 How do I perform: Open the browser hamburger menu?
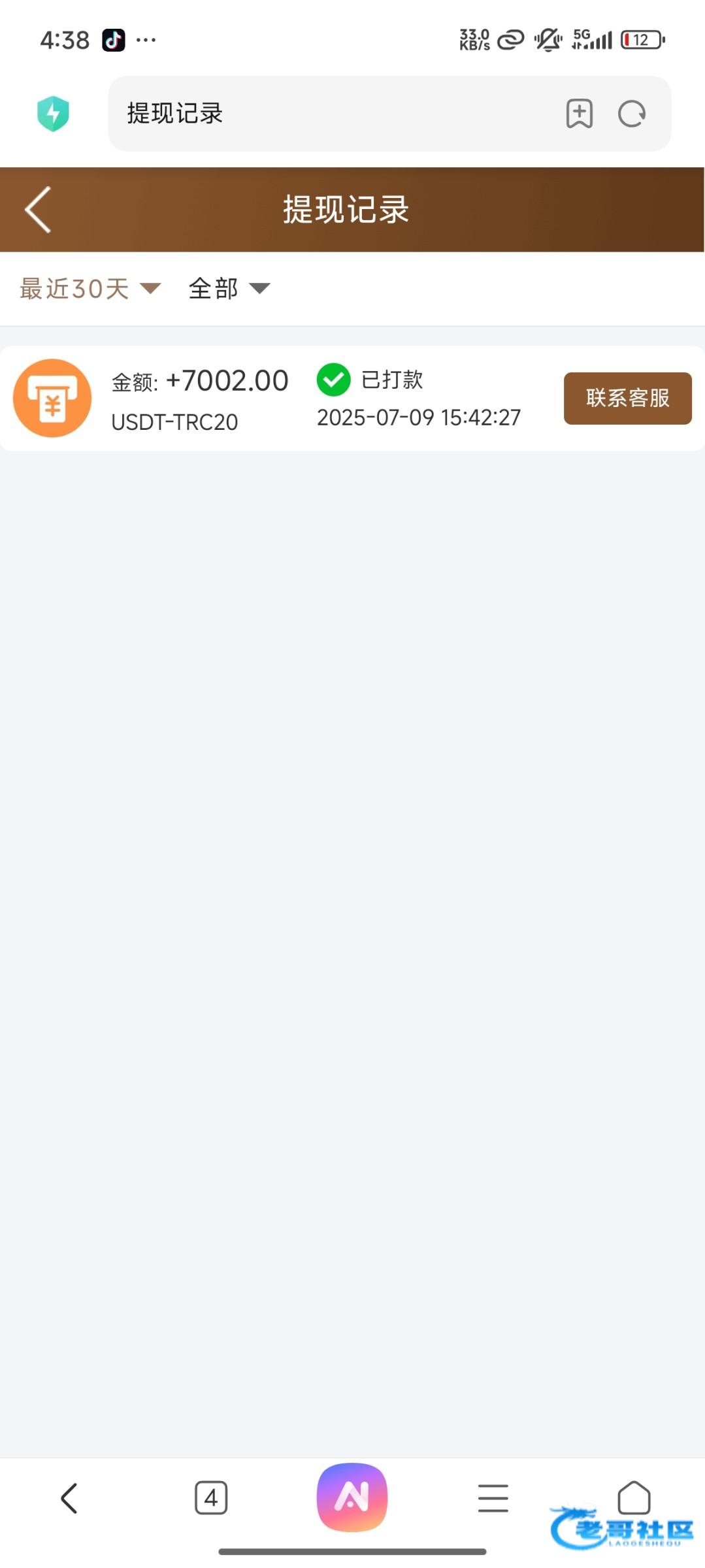493,1497
